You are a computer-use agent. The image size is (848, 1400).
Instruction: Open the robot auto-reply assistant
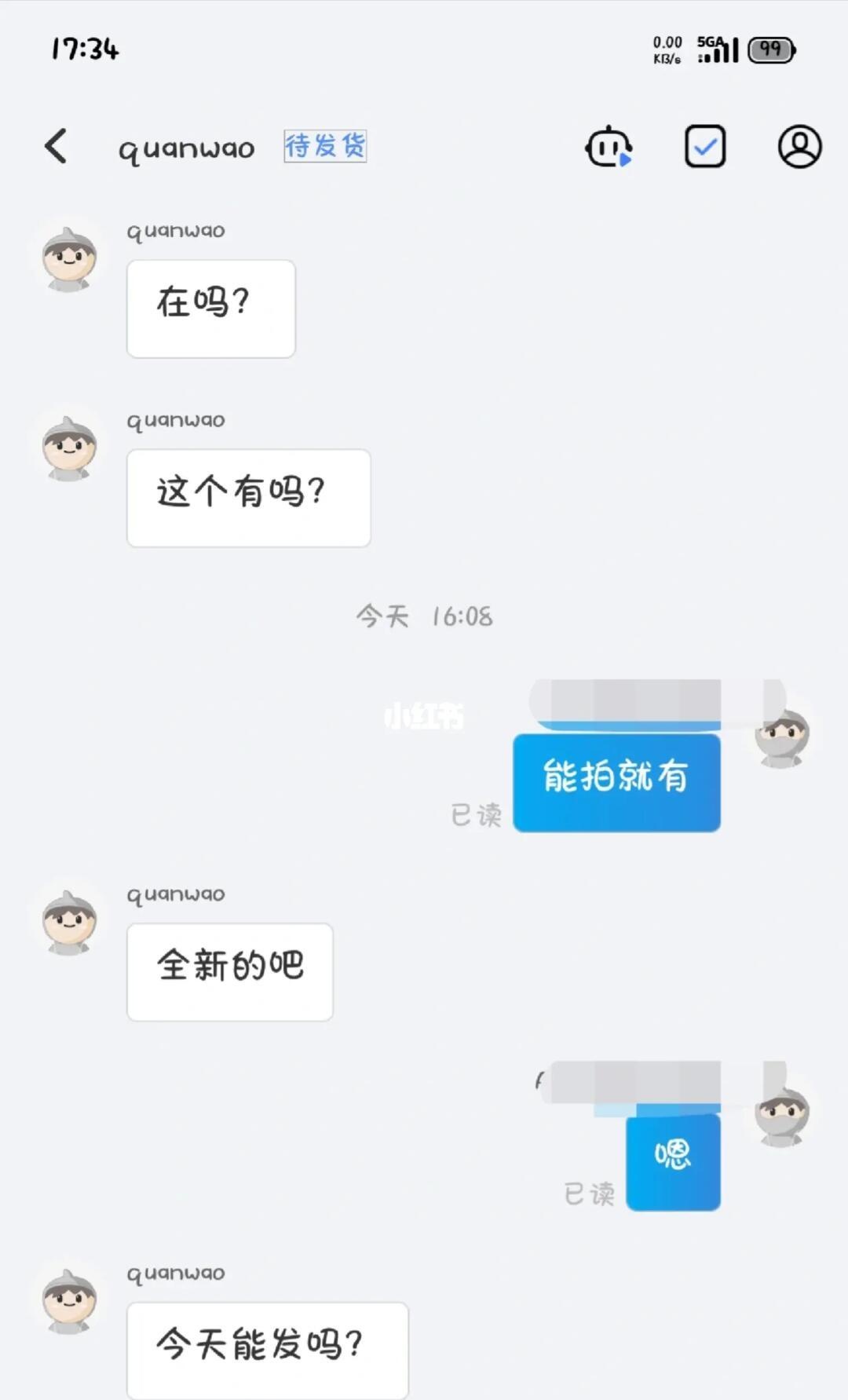(609, 147)
